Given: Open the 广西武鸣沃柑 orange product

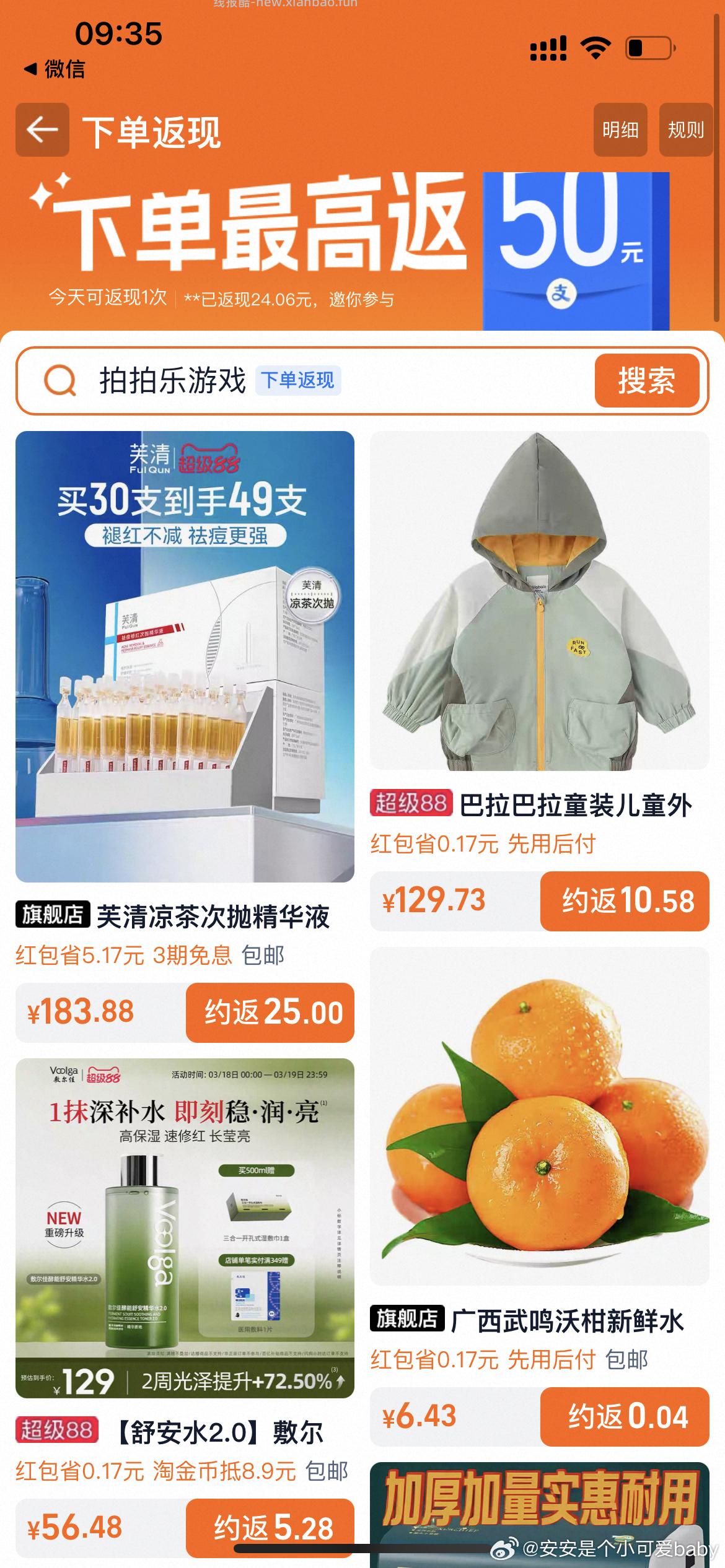Looking at the screenshot, I should [x=539, y=1115].
